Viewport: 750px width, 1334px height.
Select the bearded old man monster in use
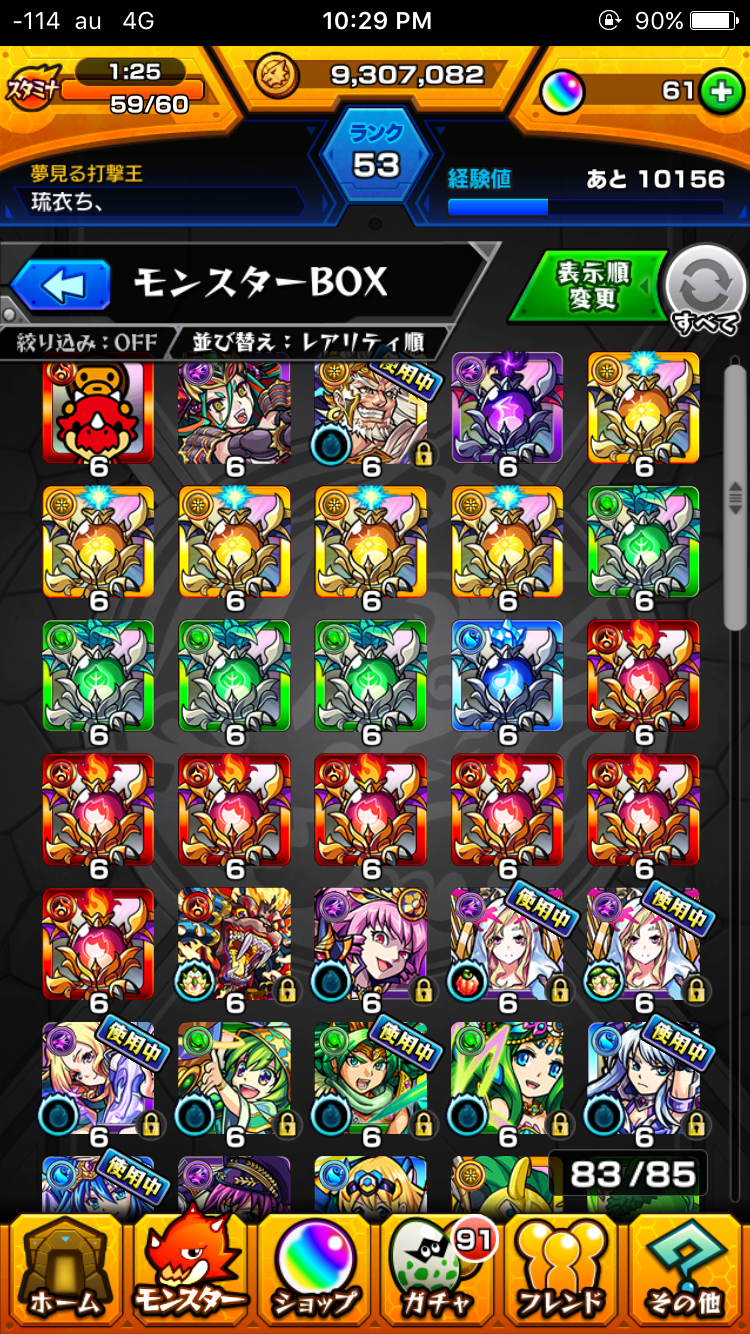[371, 413]
